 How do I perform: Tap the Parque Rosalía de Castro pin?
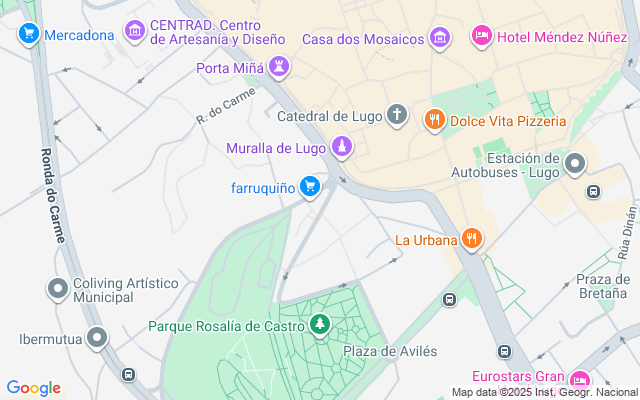(x=320, y=325)
